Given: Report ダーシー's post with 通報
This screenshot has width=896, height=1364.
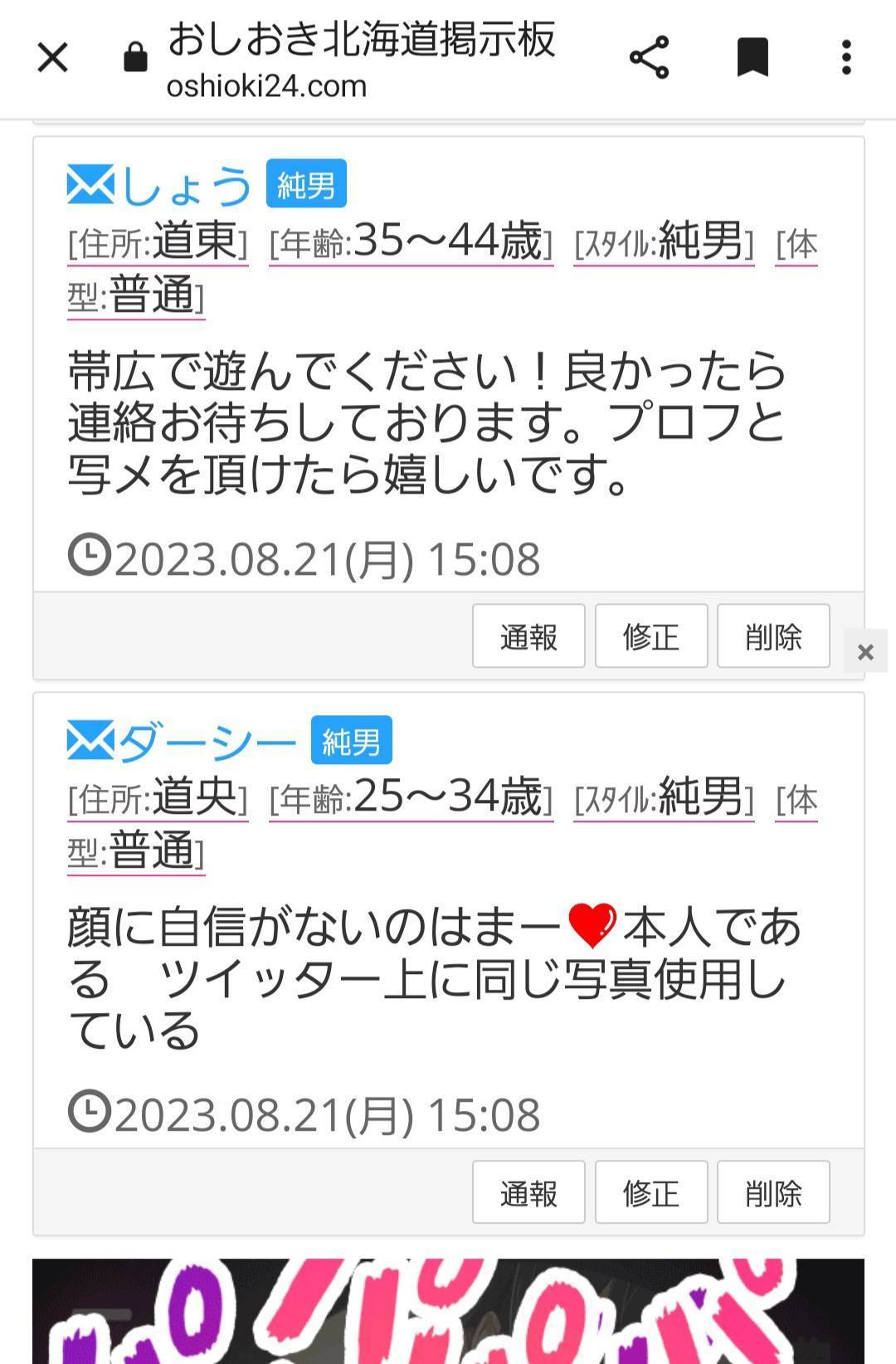Looking at the screenshot, I should point(528,1192).
